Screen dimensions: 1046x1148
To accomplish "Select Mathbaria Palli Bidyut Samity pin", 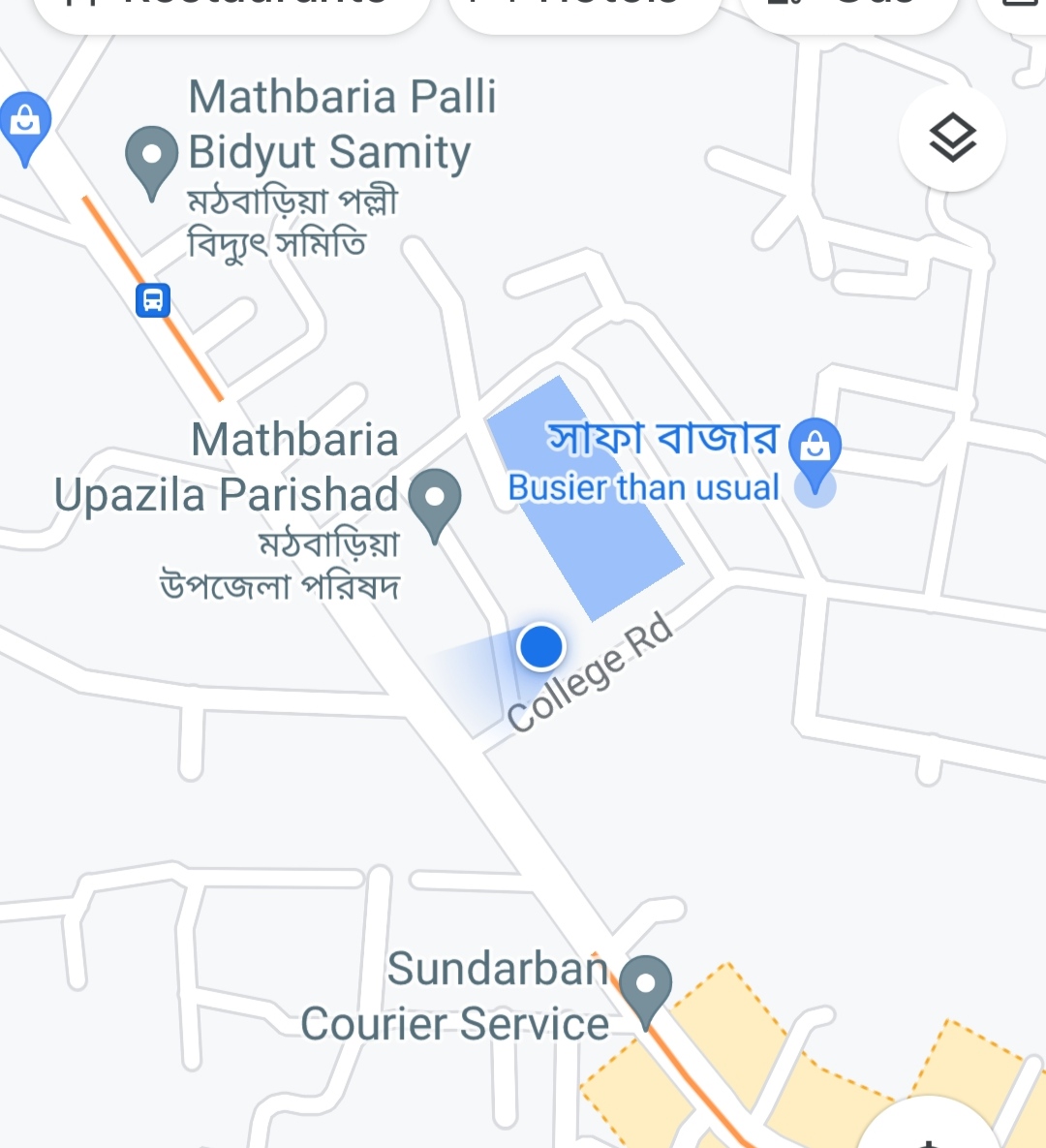I will click(x=152, y=157).
